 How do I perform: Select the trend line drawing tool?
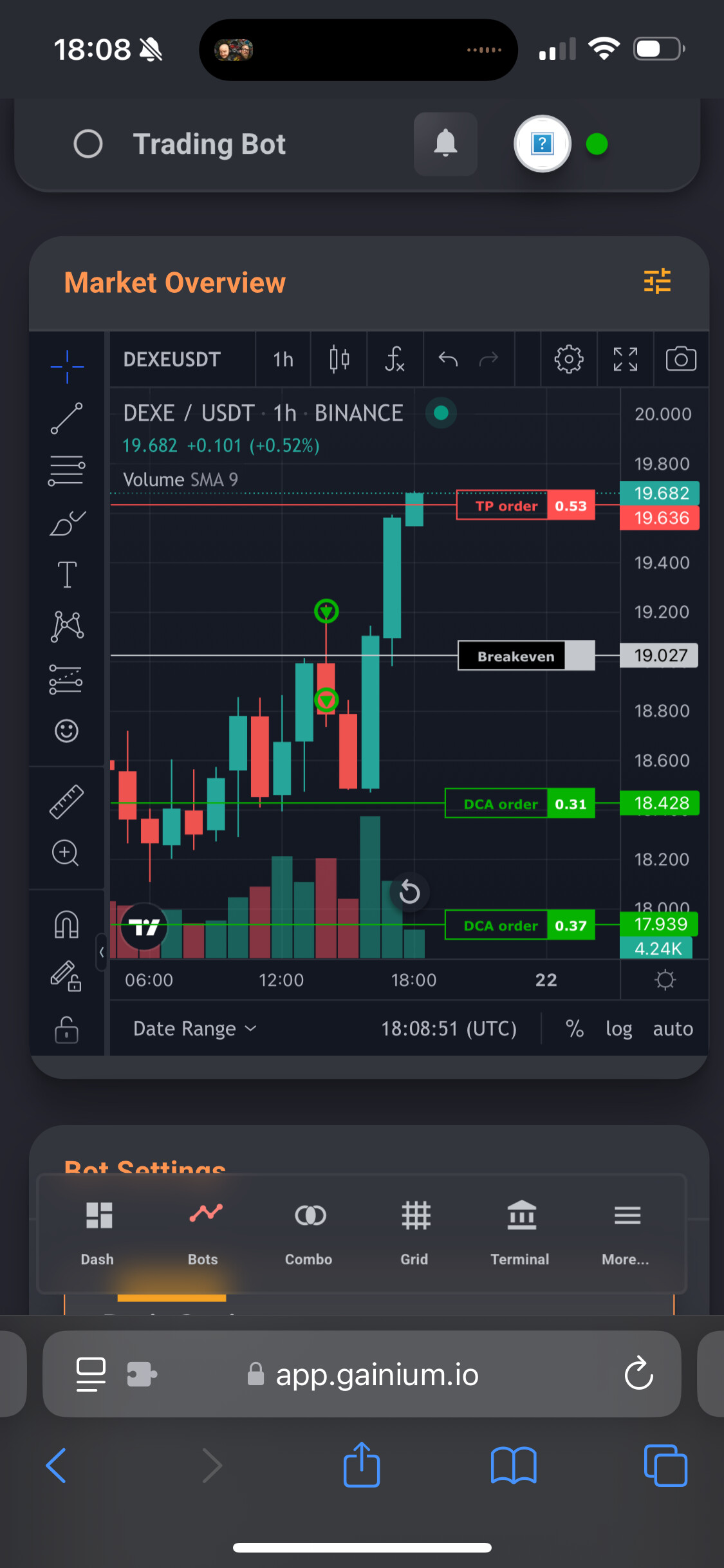coord(67,418)
